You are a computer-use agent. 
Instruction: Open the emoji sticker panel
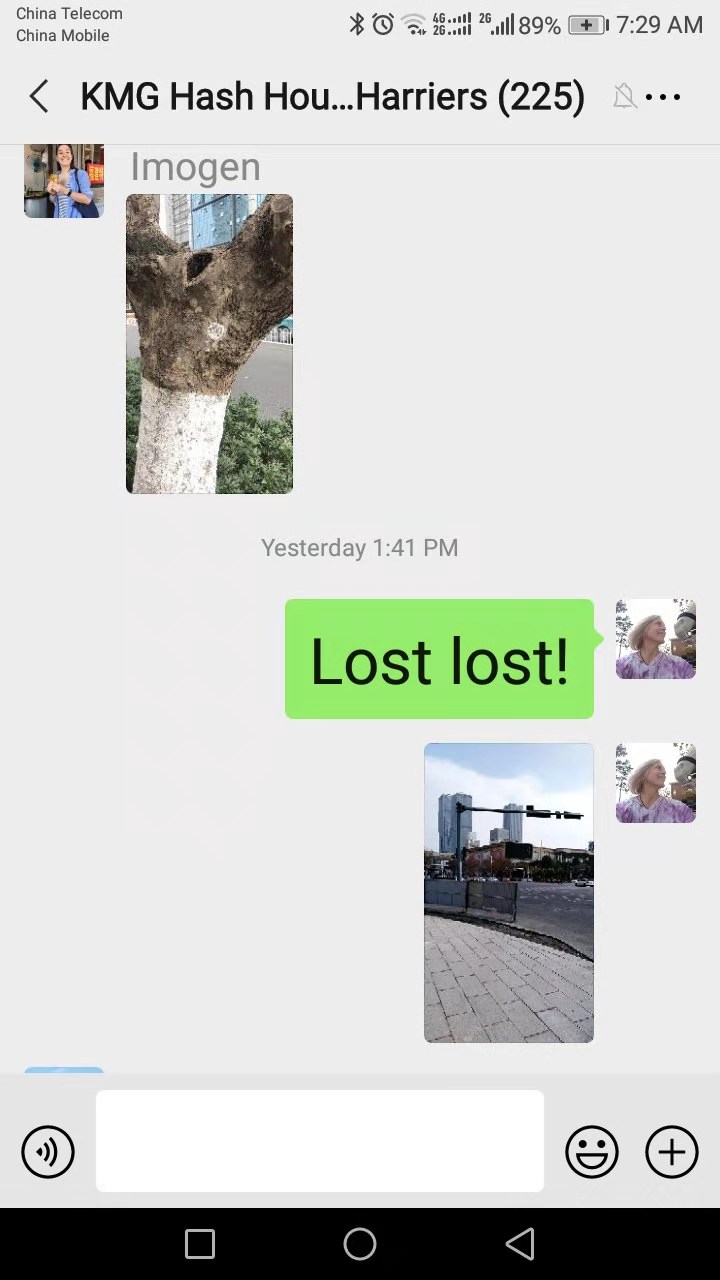click(x=592, y=1152)
